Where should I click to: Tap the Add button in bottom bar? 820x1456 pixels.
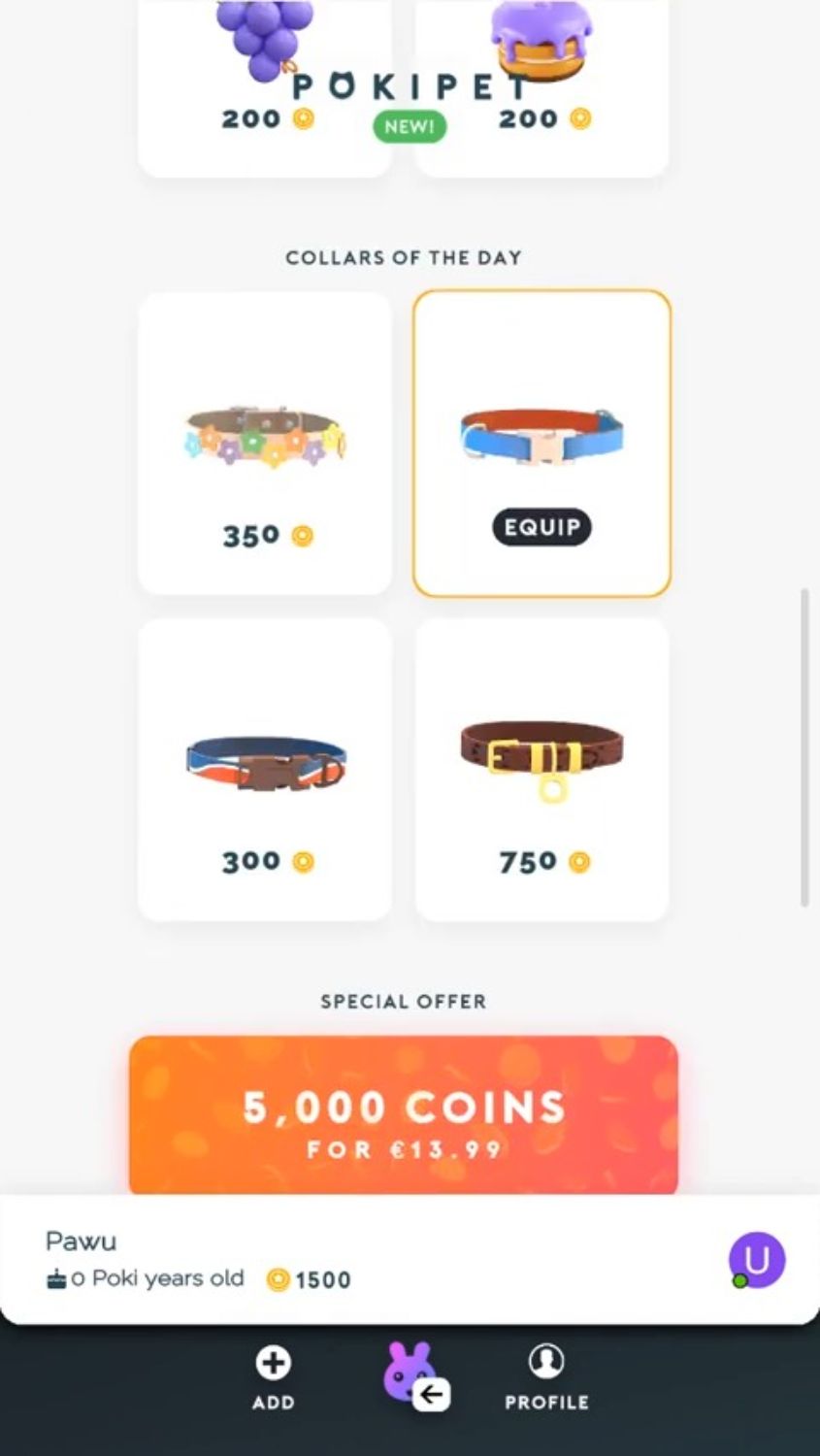[x=273, y=1378]
